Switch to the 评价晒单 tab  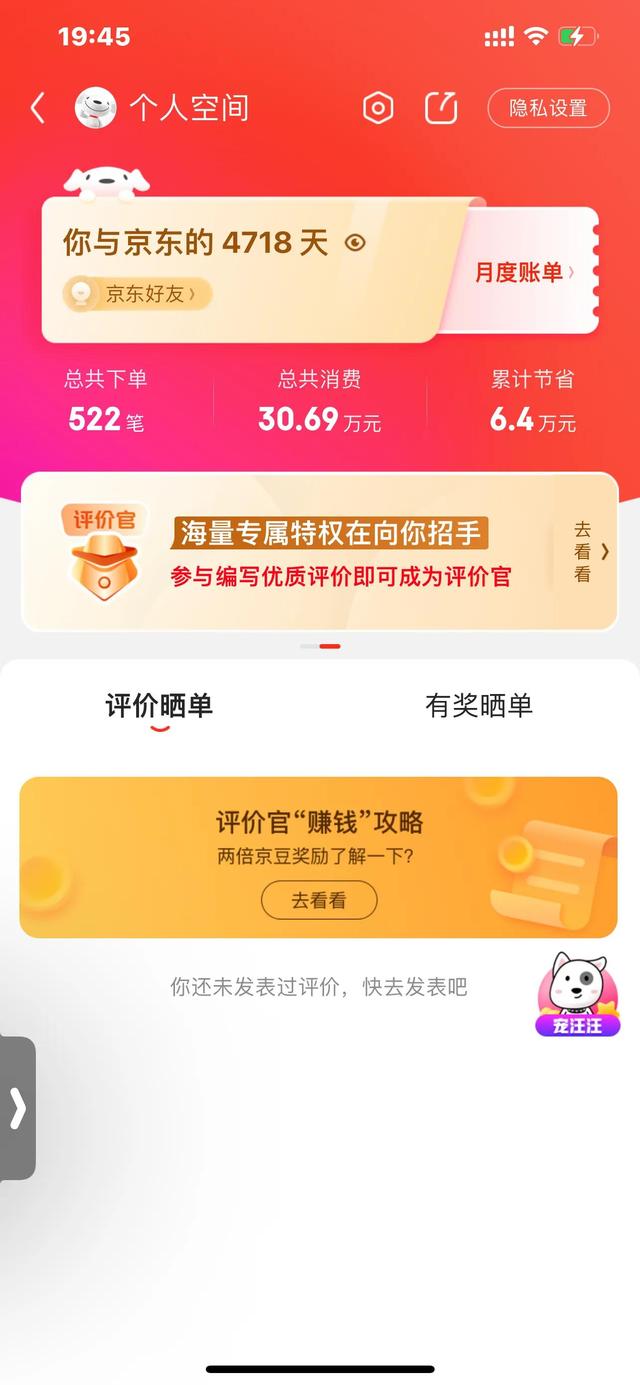[x=159, y=706]
